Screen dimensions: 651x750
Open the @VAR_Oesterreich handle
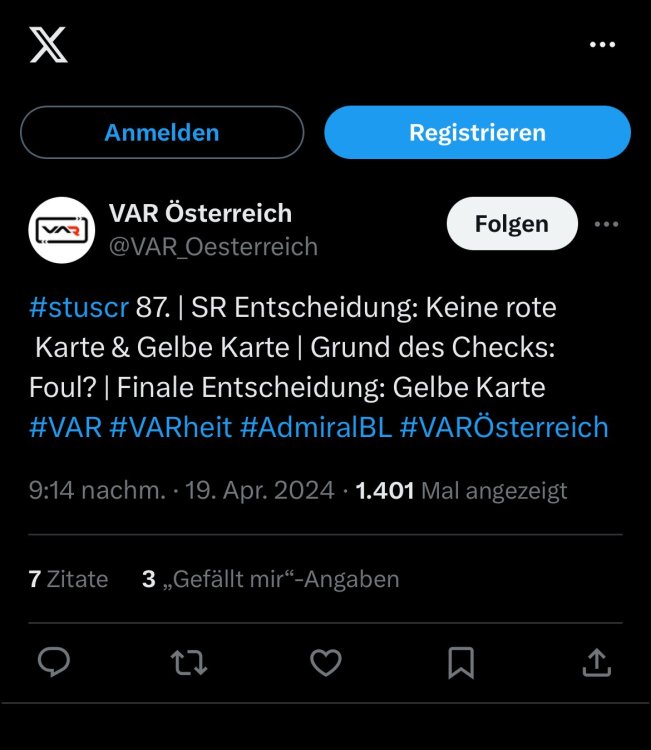coord(212,246)
